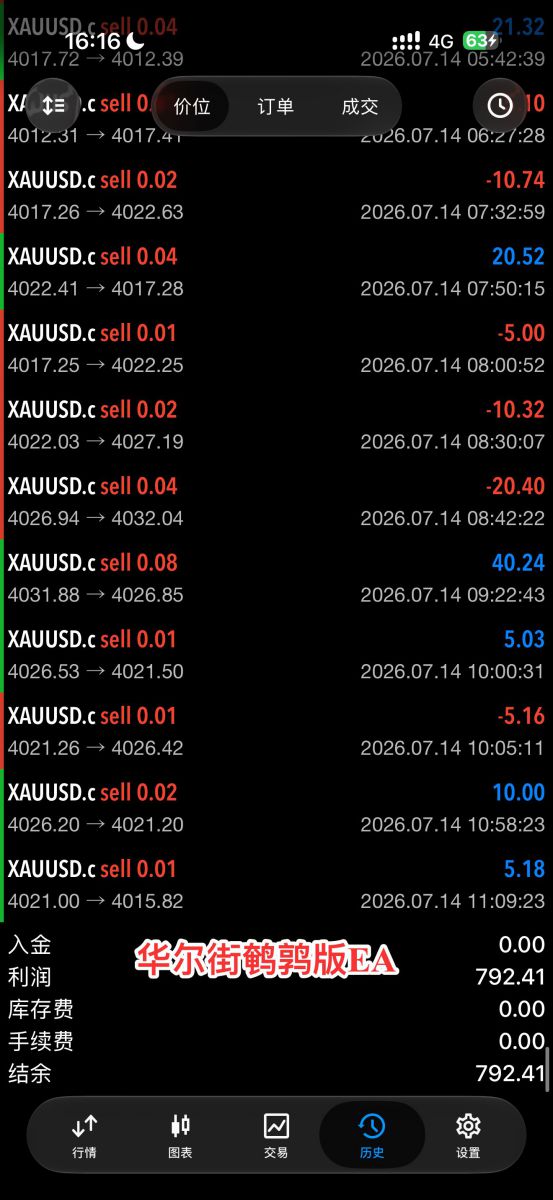The height and width of the screenshot is (1200, 553).
Task: Open the sell 0.08 trade with 40.24 profit
Action: (276, 578)
